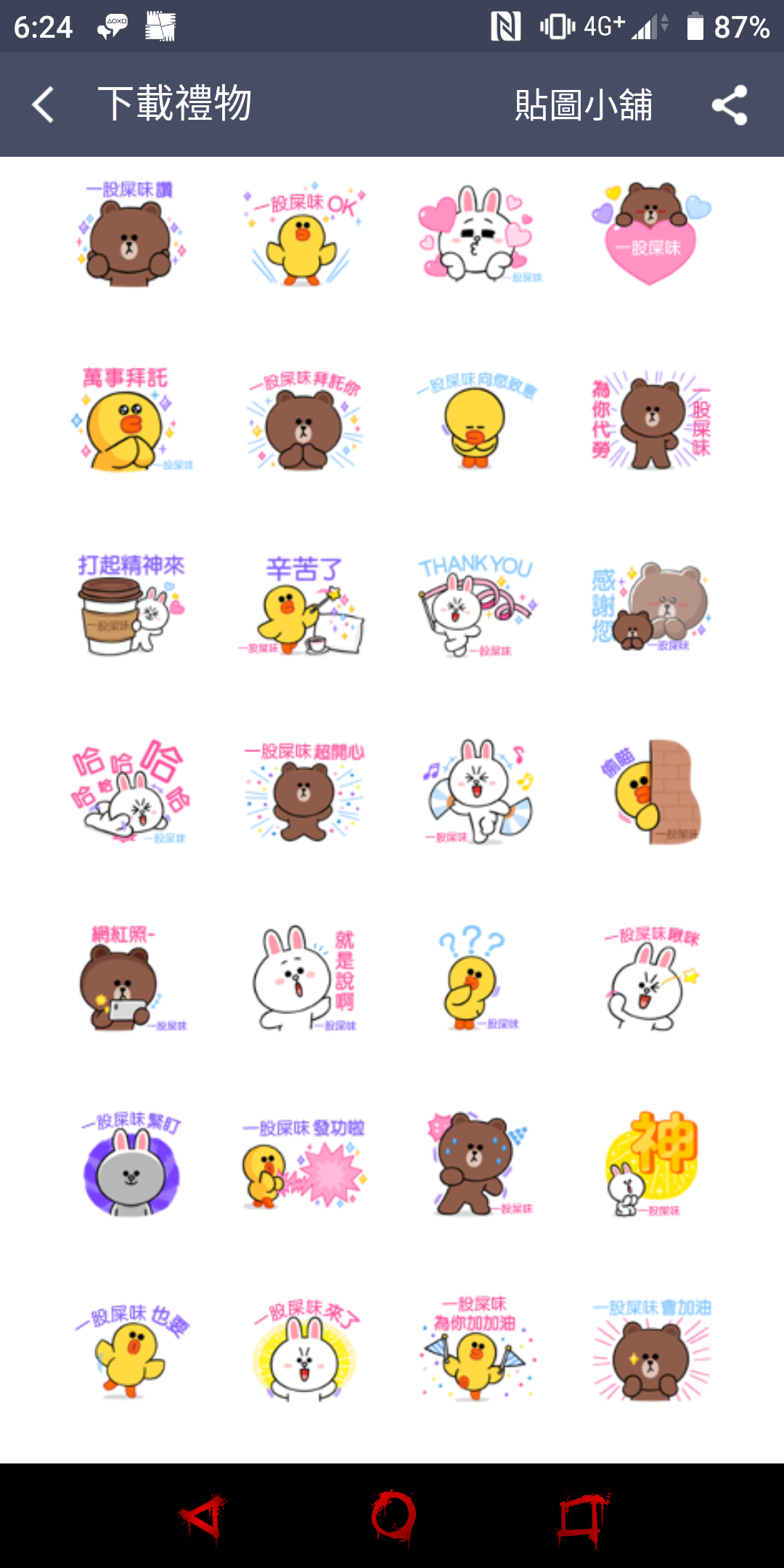Tap the Brown on pink heart sticker

point(650,234)
